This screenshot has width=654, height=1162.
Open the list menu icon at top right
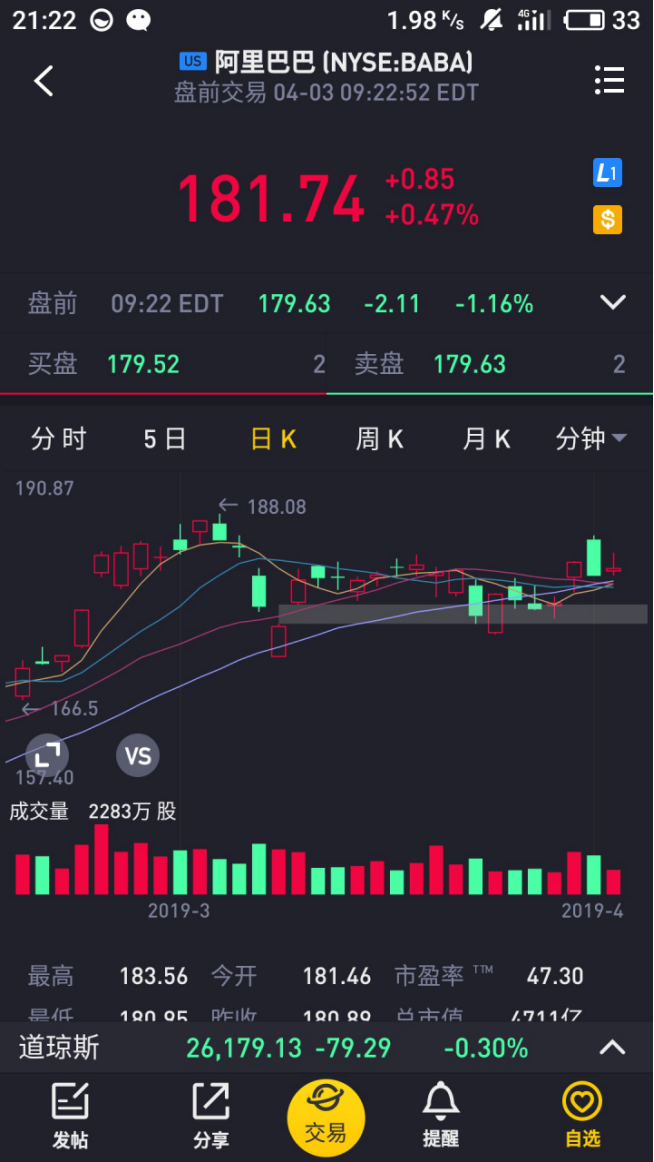click(x=609, y=80)
